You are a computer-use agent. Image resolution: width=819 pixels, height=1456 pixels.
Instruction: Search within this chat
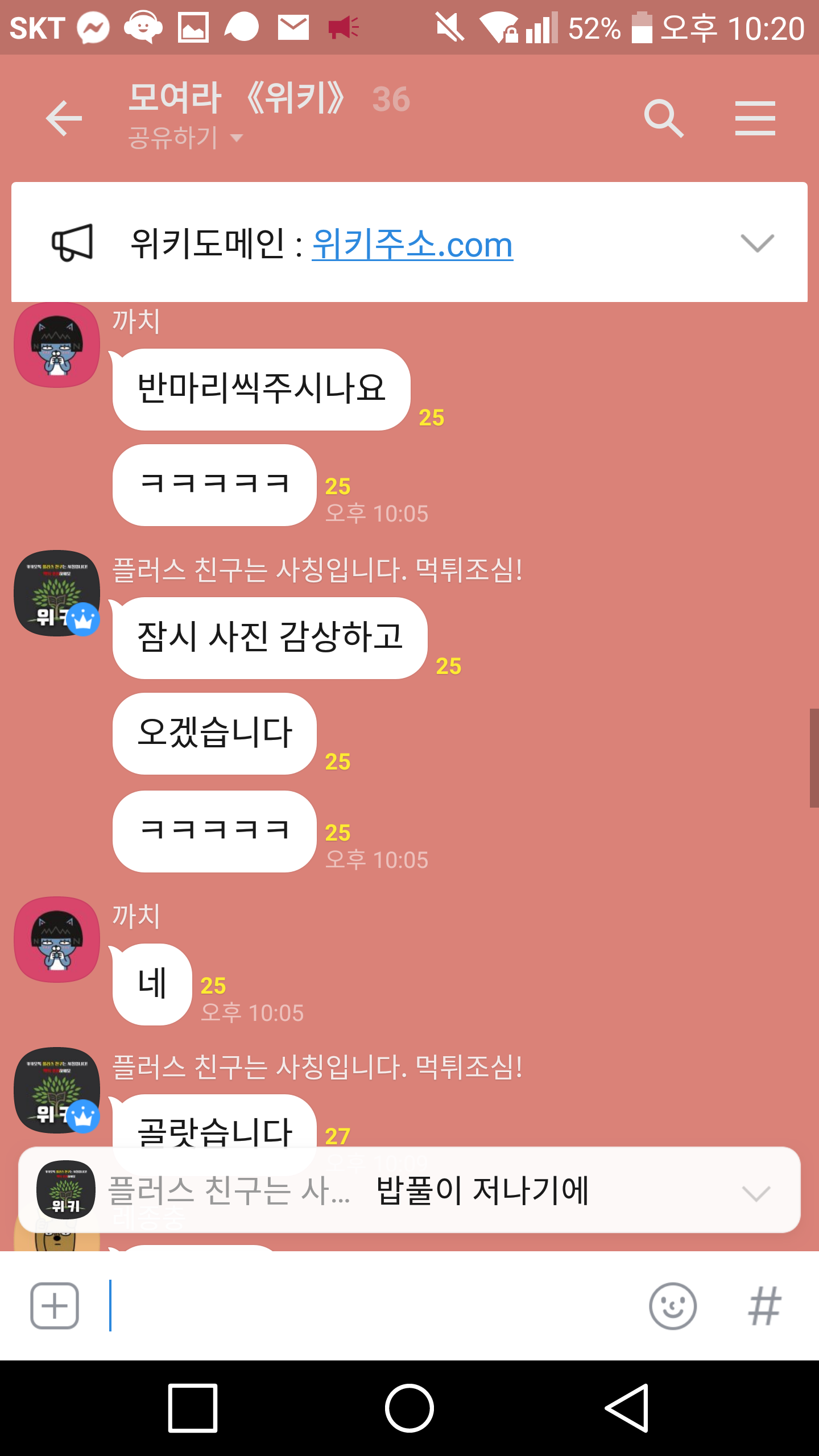(x=663, y=118)
